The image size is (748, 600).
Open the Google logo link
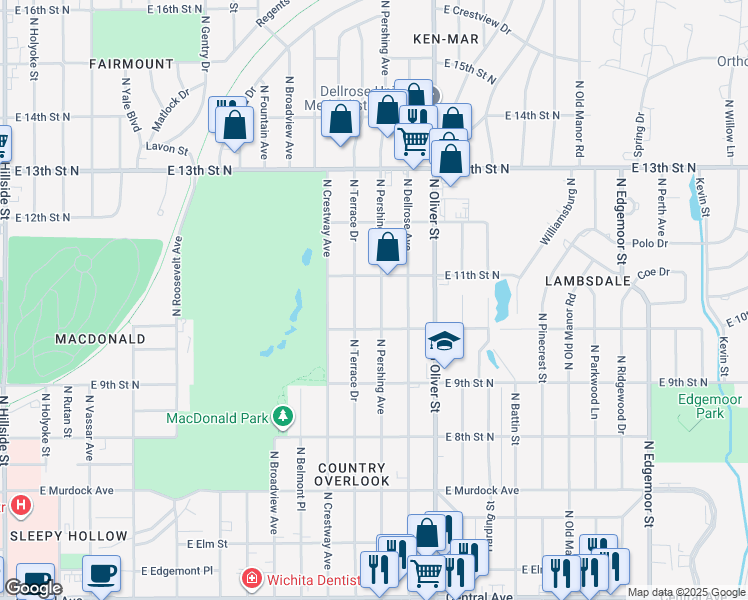click(x=33, y=588)
